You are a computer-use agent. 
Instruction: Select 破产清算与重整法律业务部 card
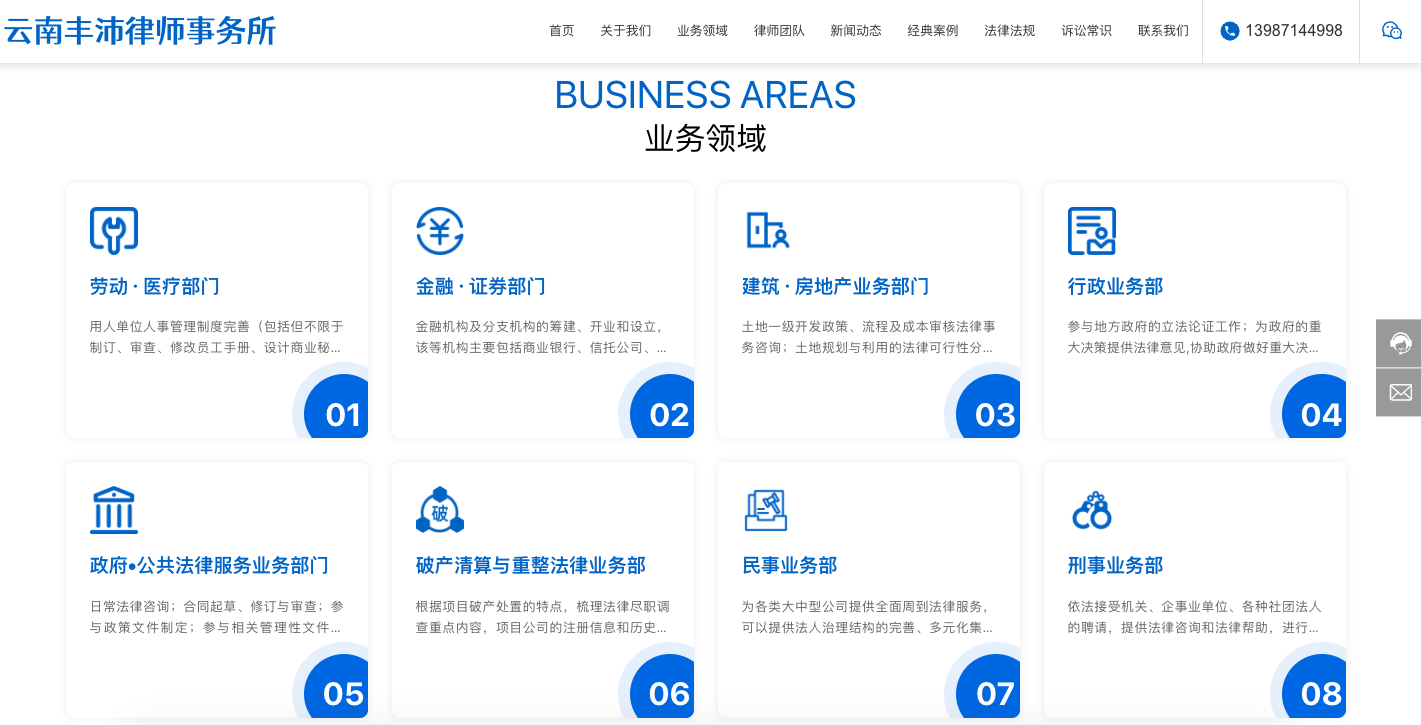pos(530,566)
